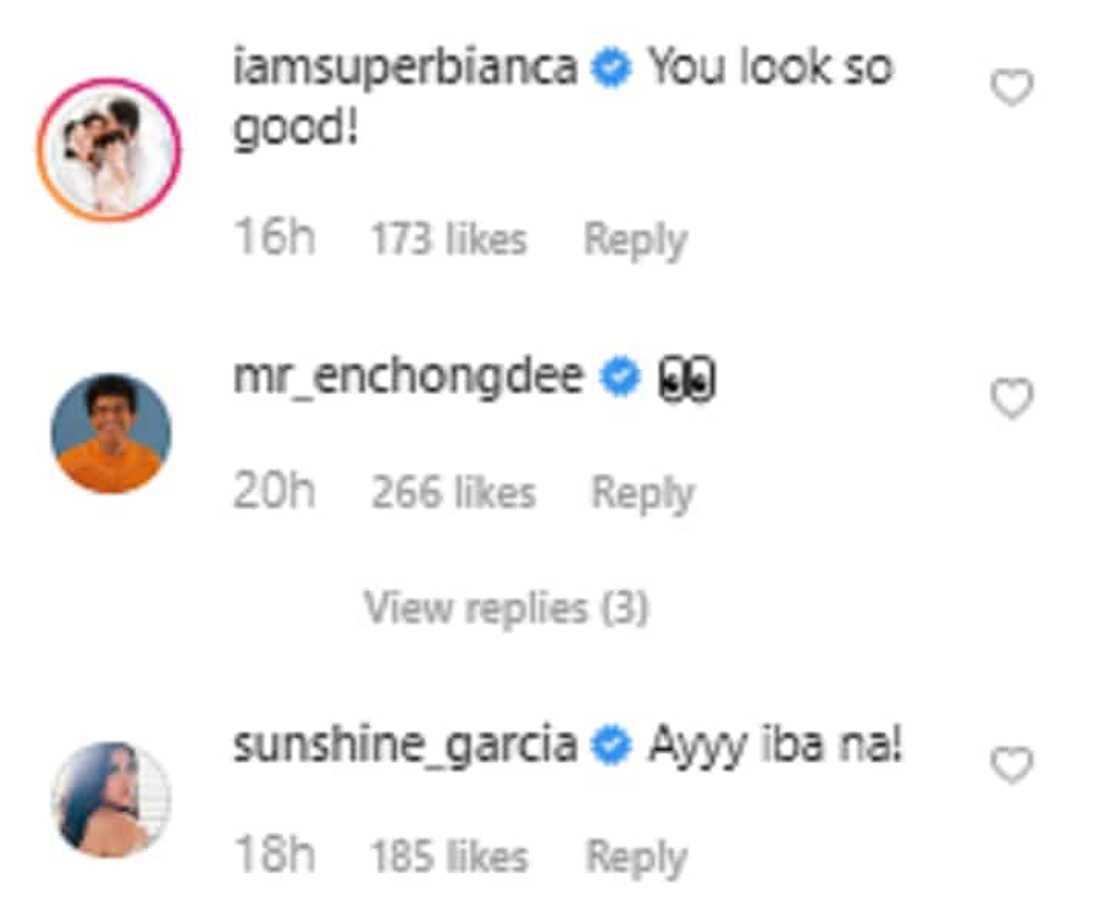View the 173 likes on iamsuperbianca's comment
Viewport: 1120px width, 917px height.
(448, 240)
